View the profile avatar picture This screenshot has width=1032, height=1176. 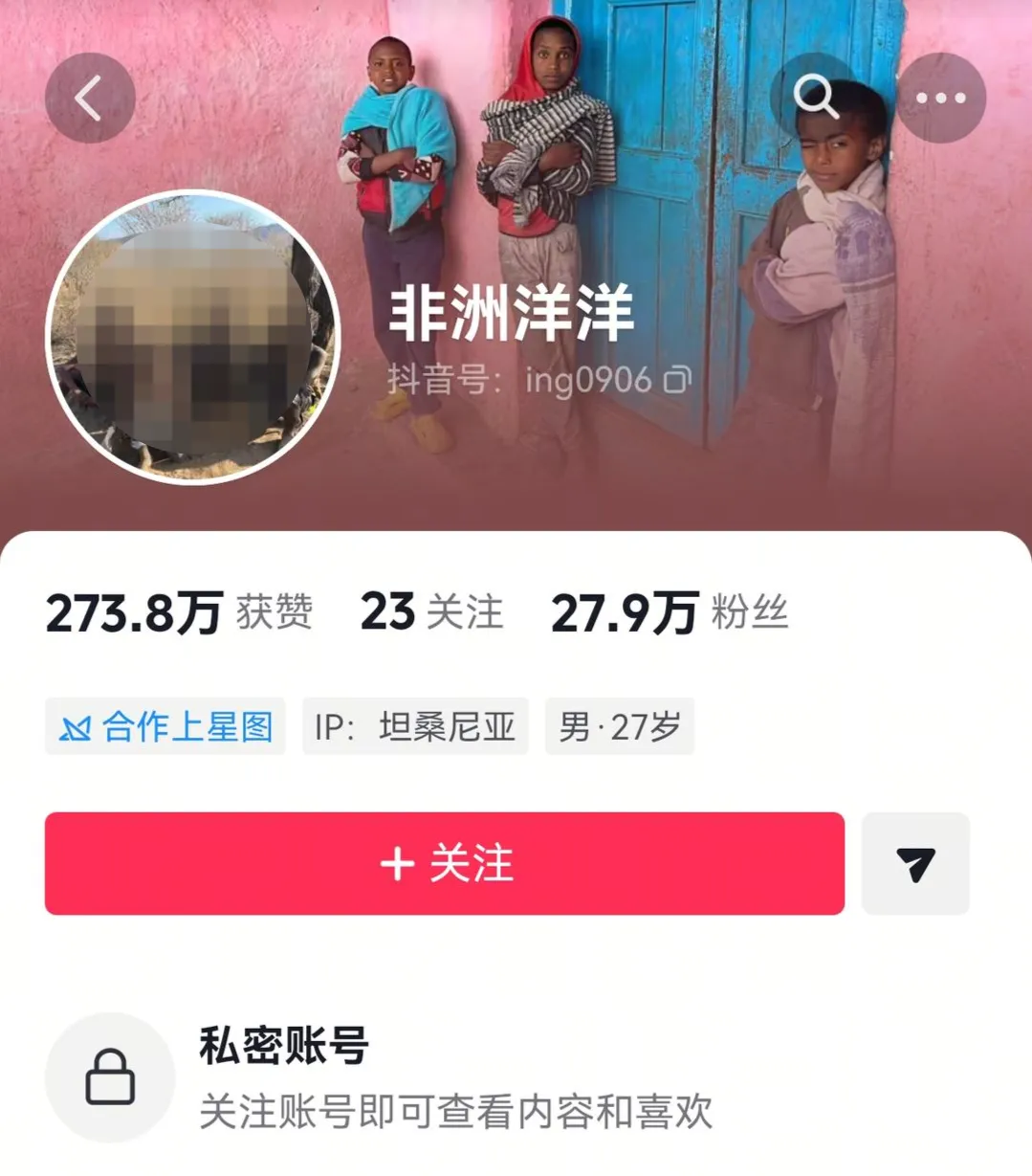click(193, 337)
